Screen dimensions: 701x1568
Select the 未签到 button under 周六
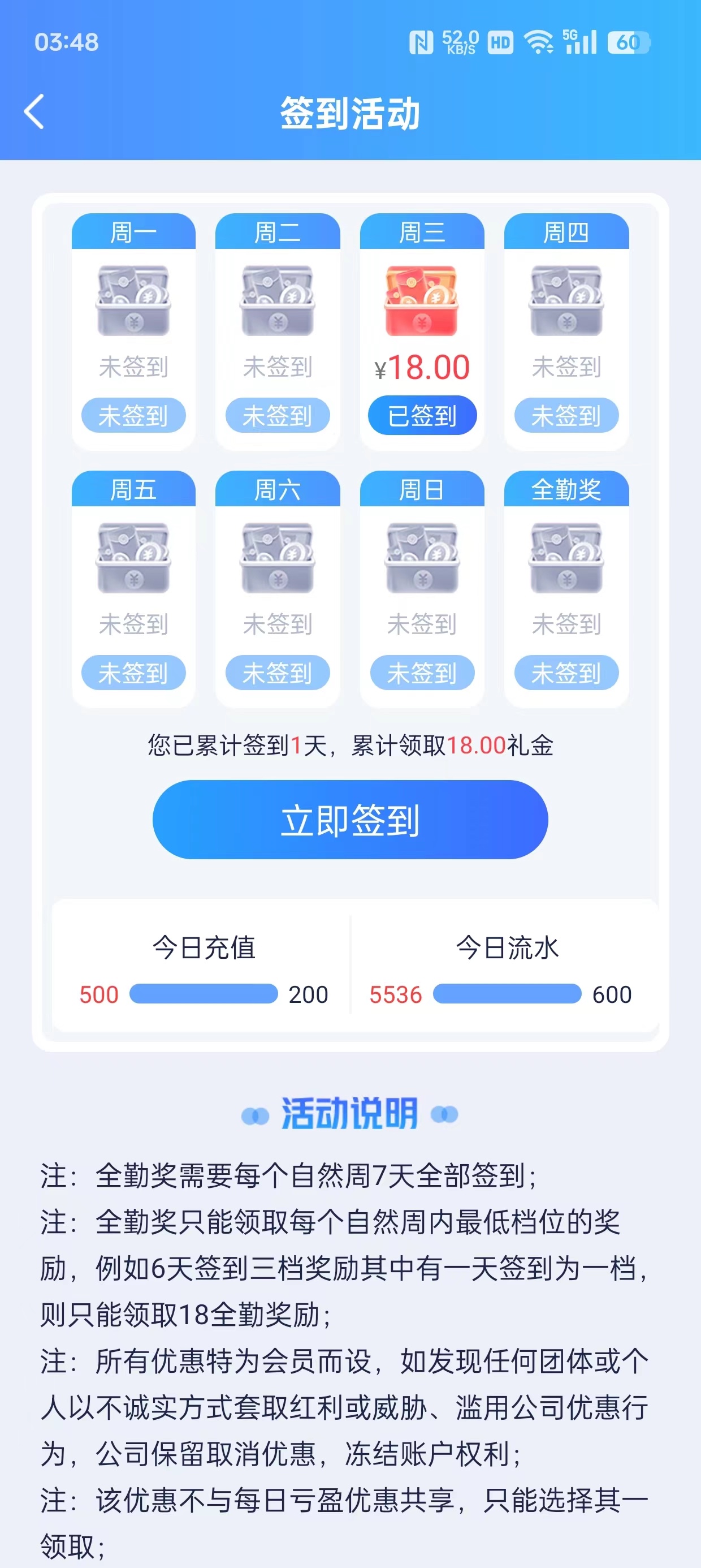(x=278, y=673)
